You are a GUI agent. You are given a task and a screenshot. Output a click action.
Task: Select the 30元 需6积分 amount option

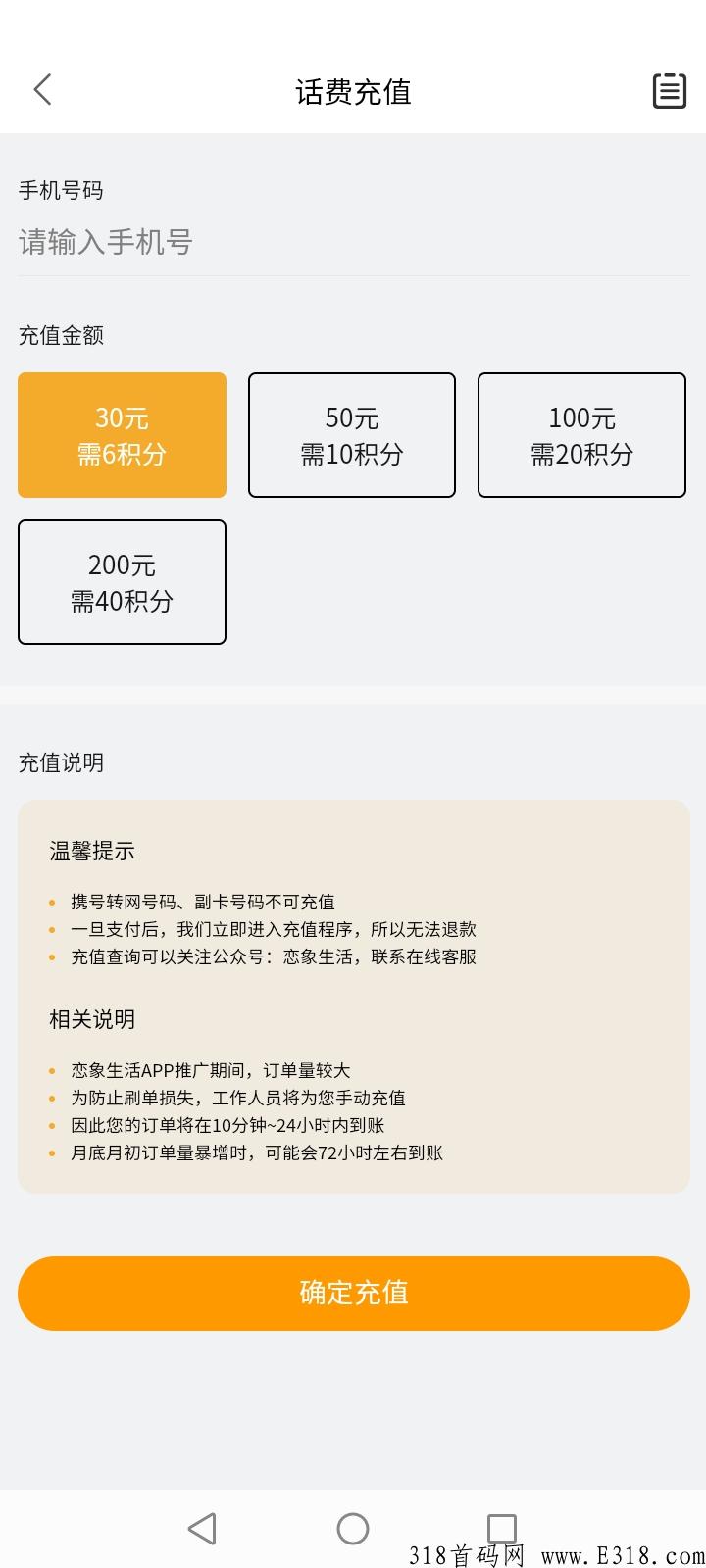coord(122,434)
